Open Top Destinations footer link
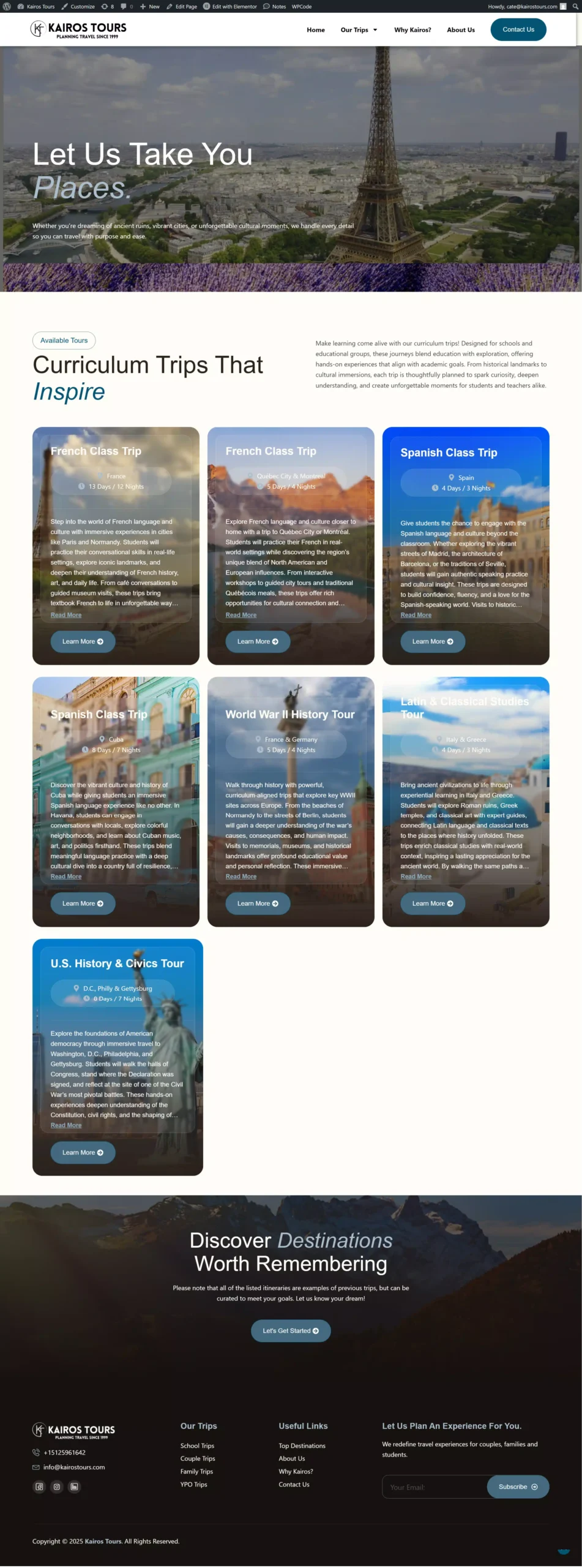This screenshot has width=582, height=1568. pos(302,1445)
